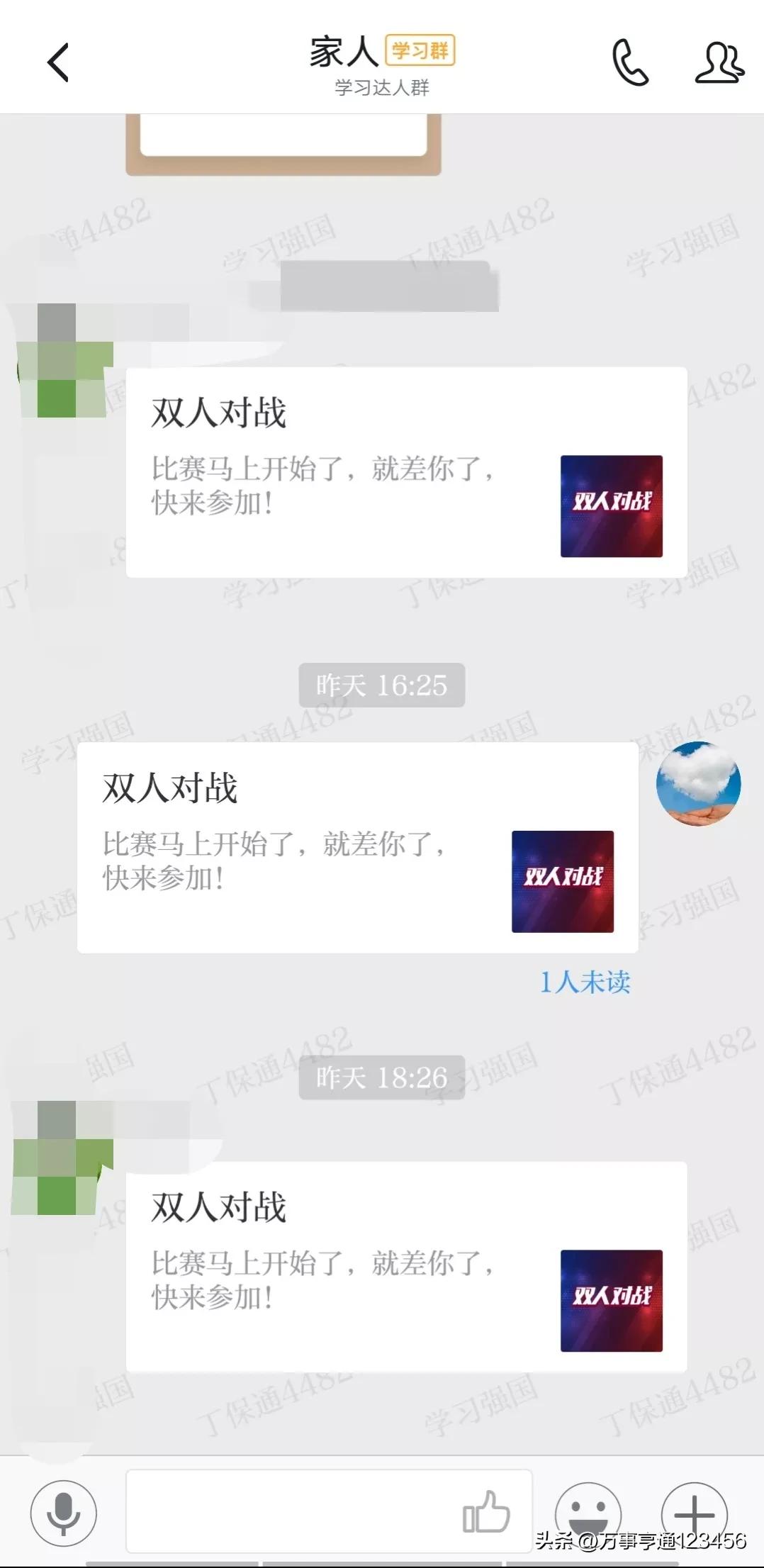This screenshot has width=764, height=1568.
Task: Tap the 双人对战 image in middle card
Action: pos(562,881)
